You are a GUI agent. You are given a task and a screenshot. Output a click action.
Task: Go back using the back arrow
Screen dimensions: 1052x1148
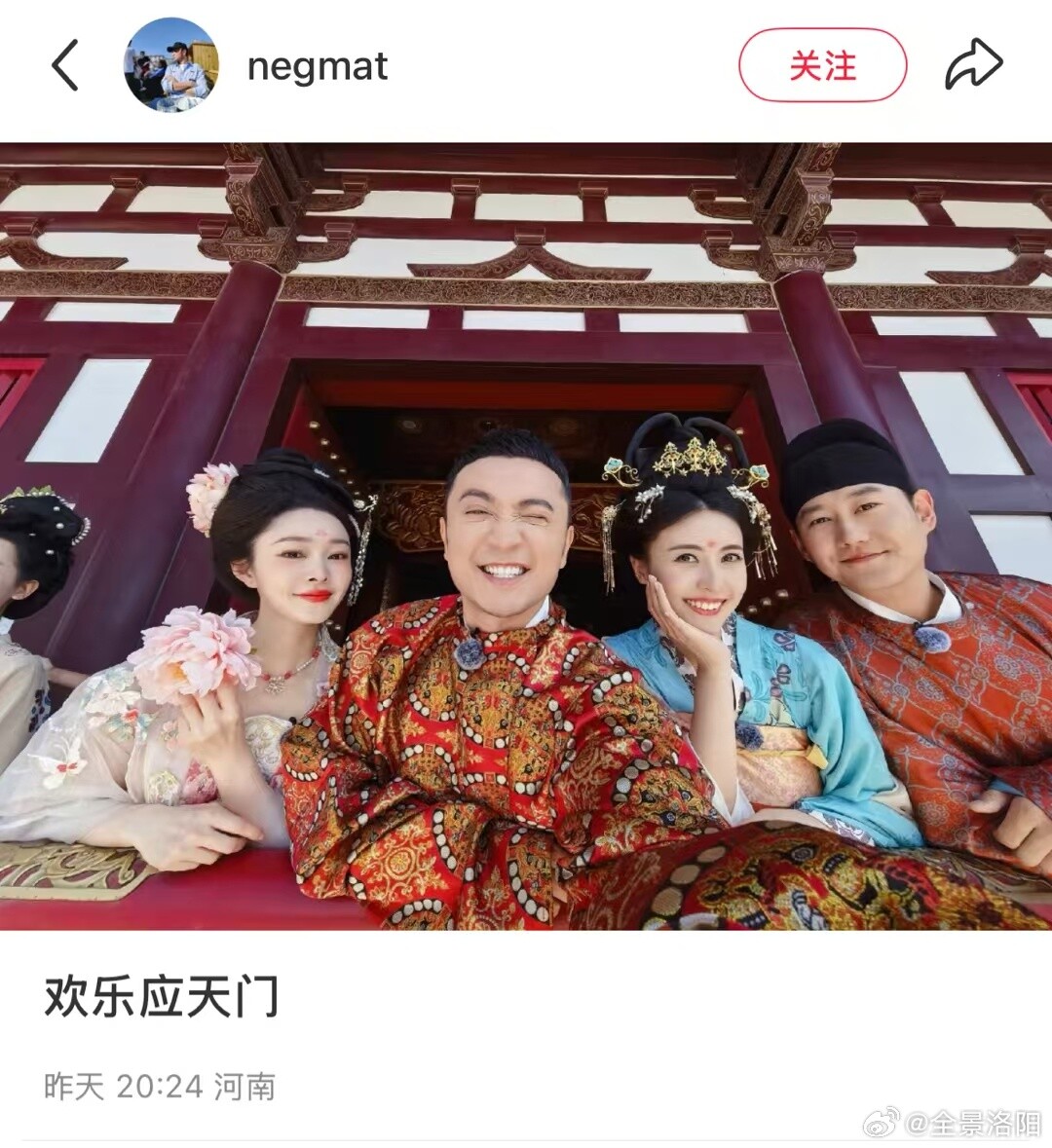tap(64, 66)
